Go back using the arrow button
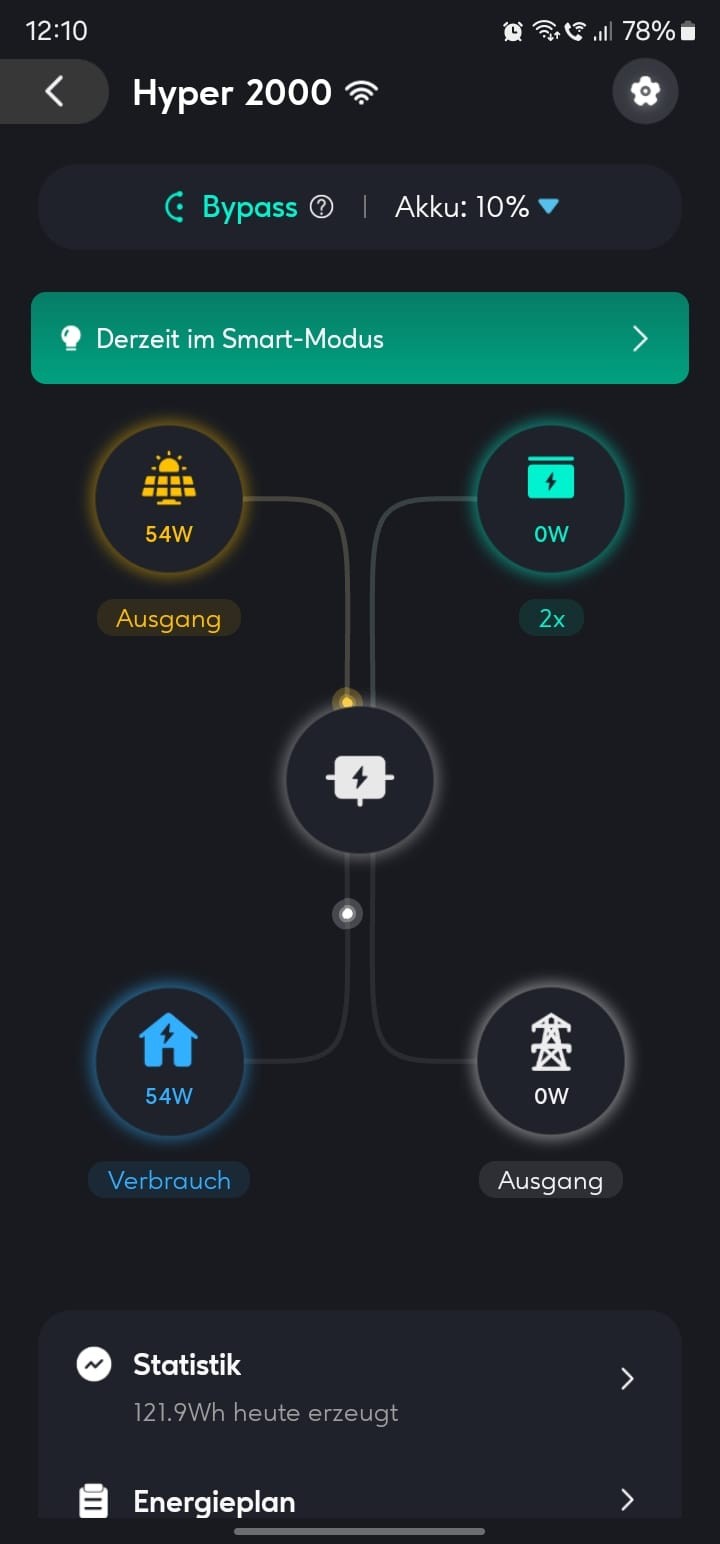The image size is (720, 1544). tap(54, 92)
